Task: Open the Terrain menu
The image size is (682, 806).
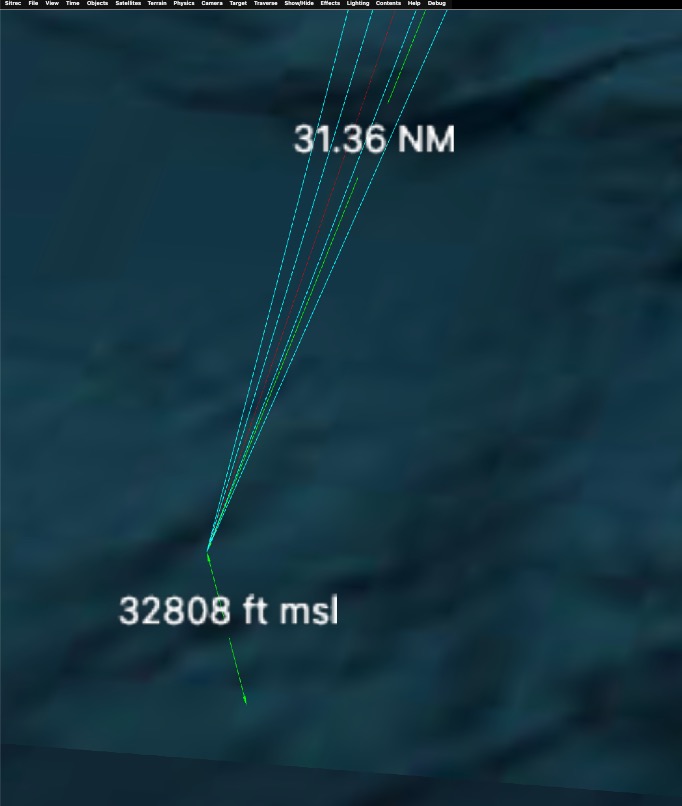Action: [157, 4]
